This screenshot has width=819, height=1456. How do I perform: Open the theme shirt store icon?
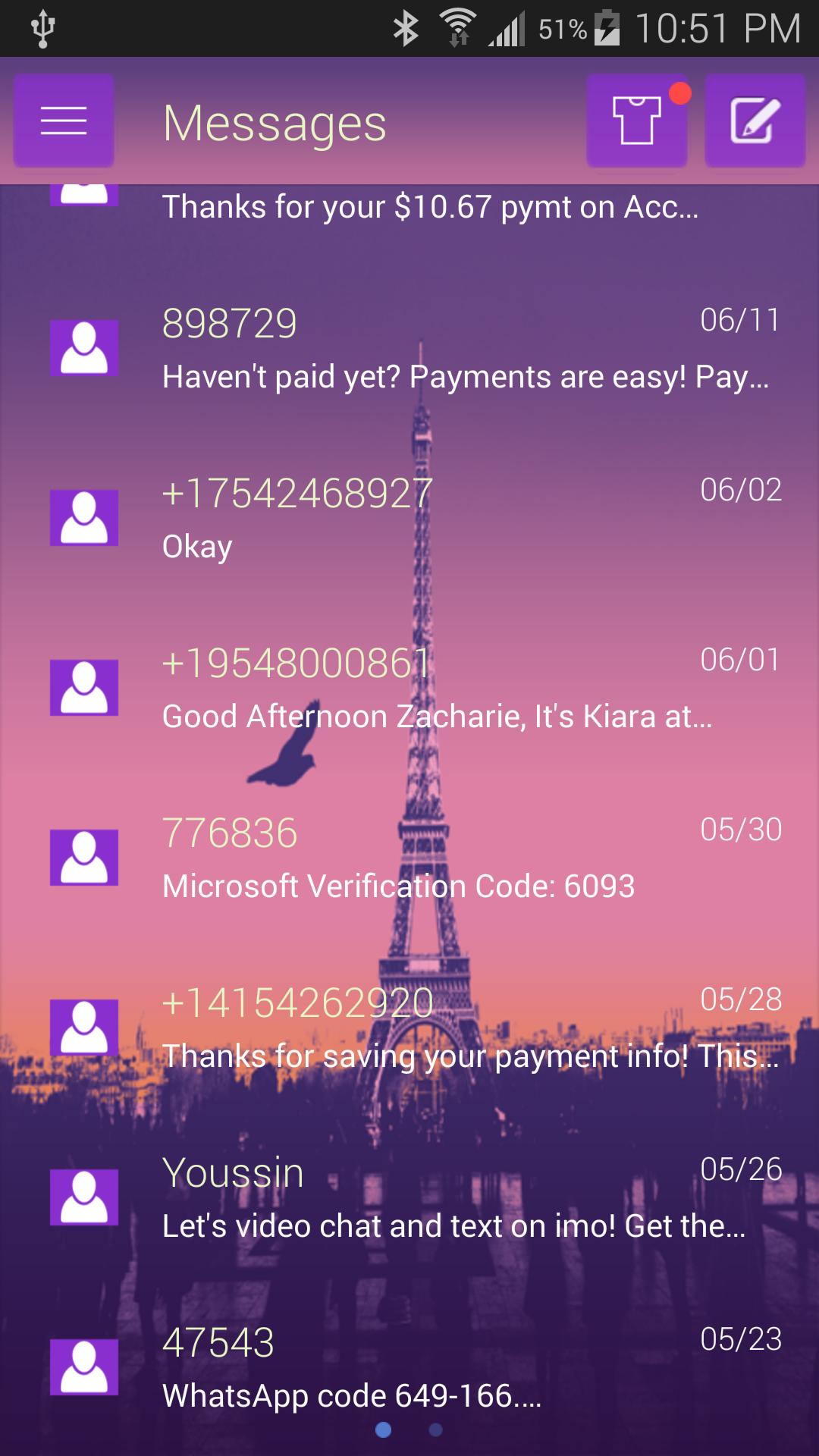pos(636,121)
